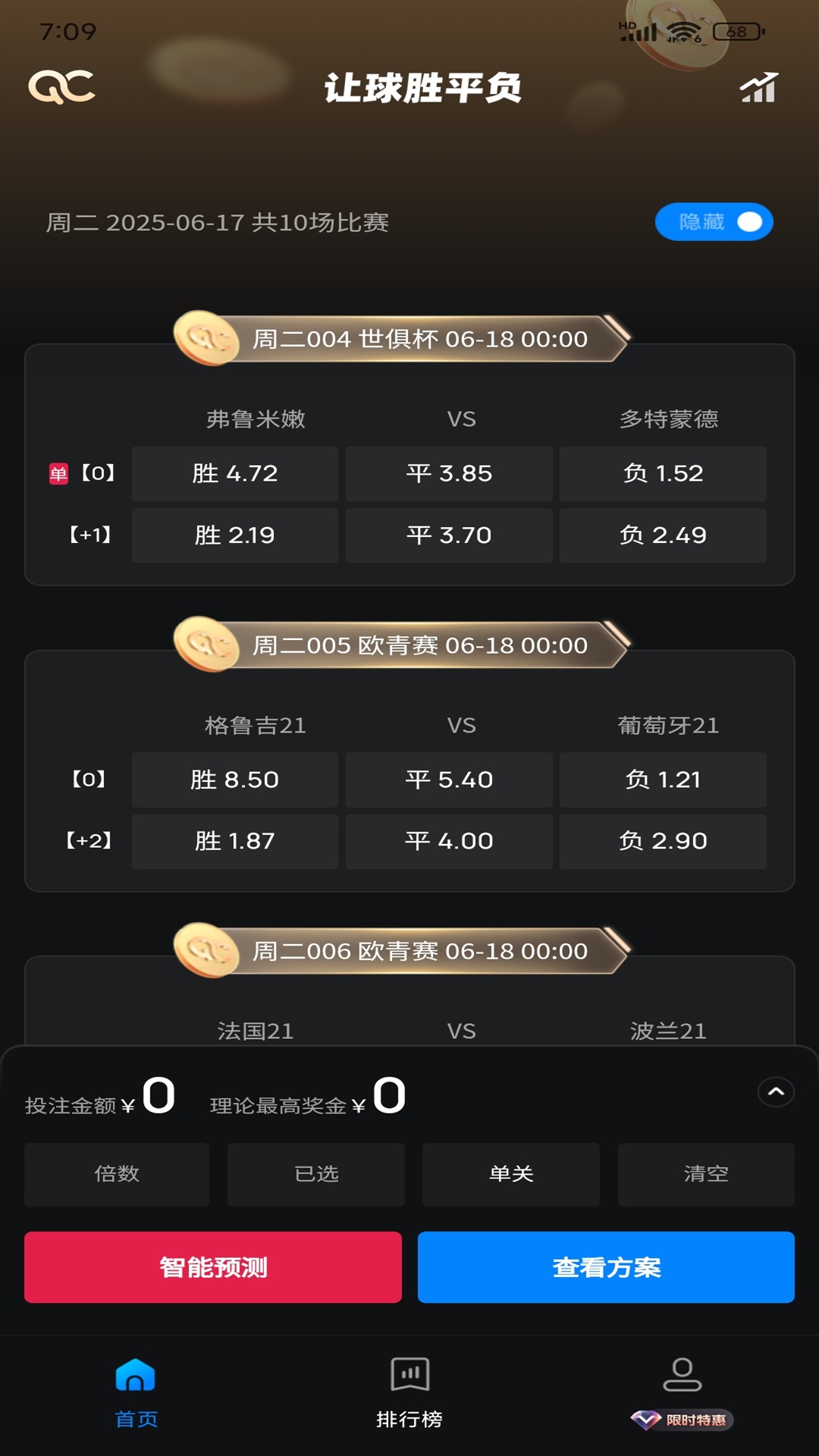Image resolution: width=819 pixels, height=1456 pixels.
Task: Pick 负 1.21 for 葡萄牙21
Action: pyautogui.click(x=663, y=780)
